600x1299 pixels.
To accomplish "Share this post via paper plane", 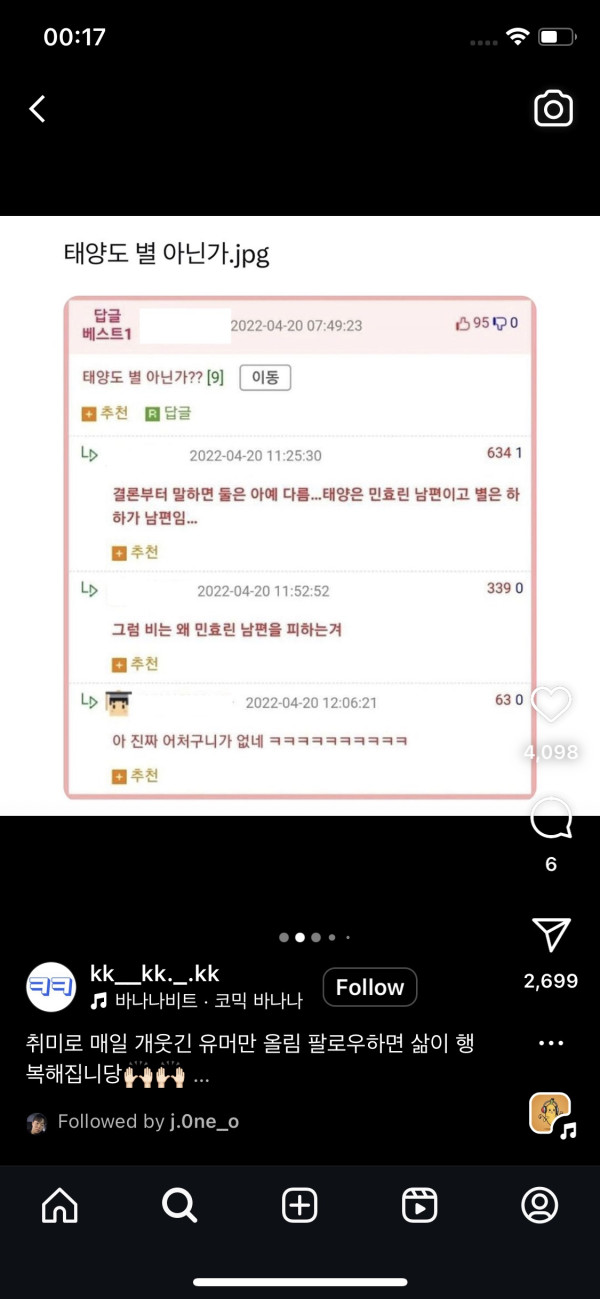I will [551, 934].
